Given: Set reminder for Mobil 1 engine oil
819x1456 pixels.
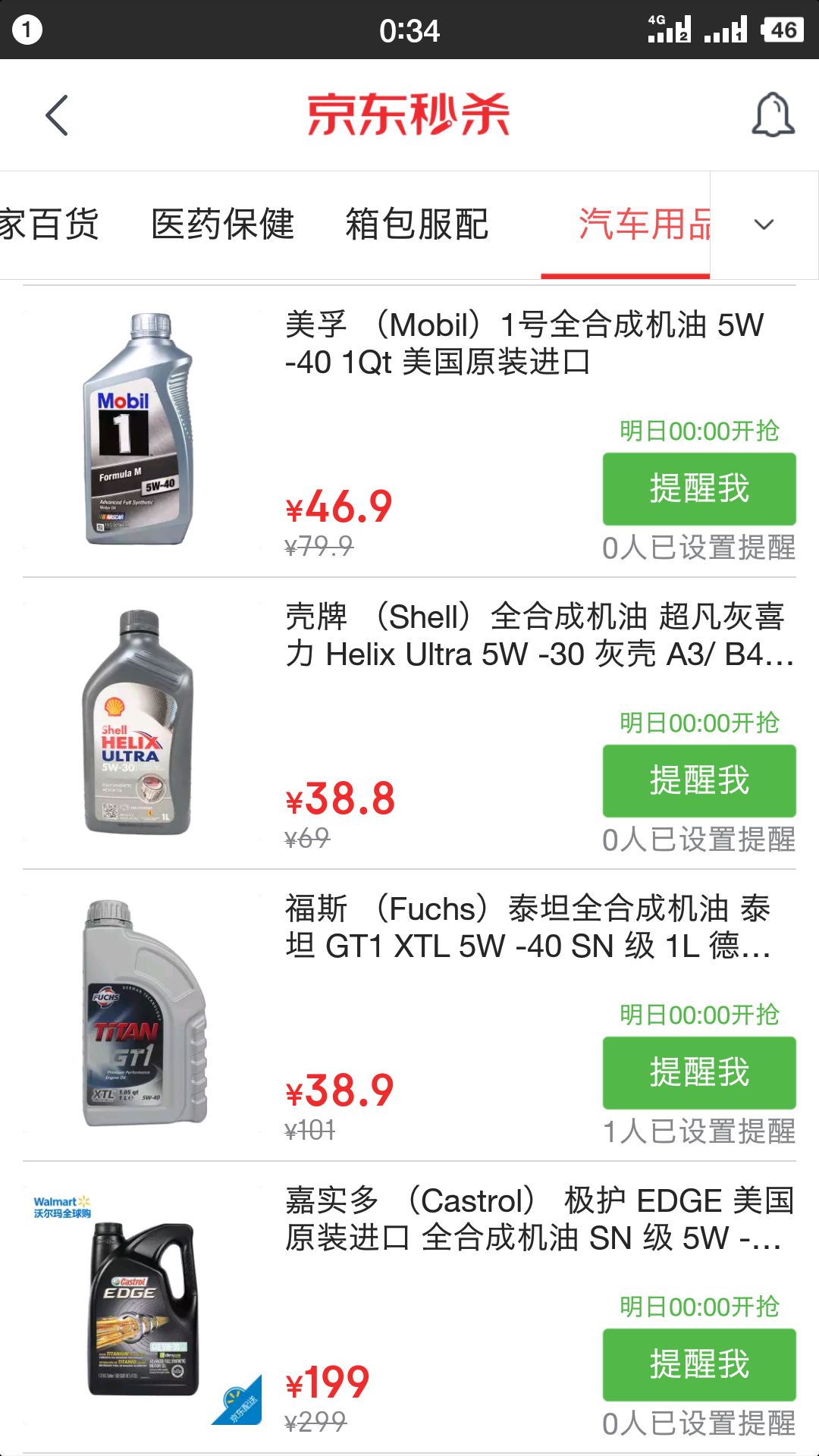Looking at the screenshot, I should click(x=698, y=489).
